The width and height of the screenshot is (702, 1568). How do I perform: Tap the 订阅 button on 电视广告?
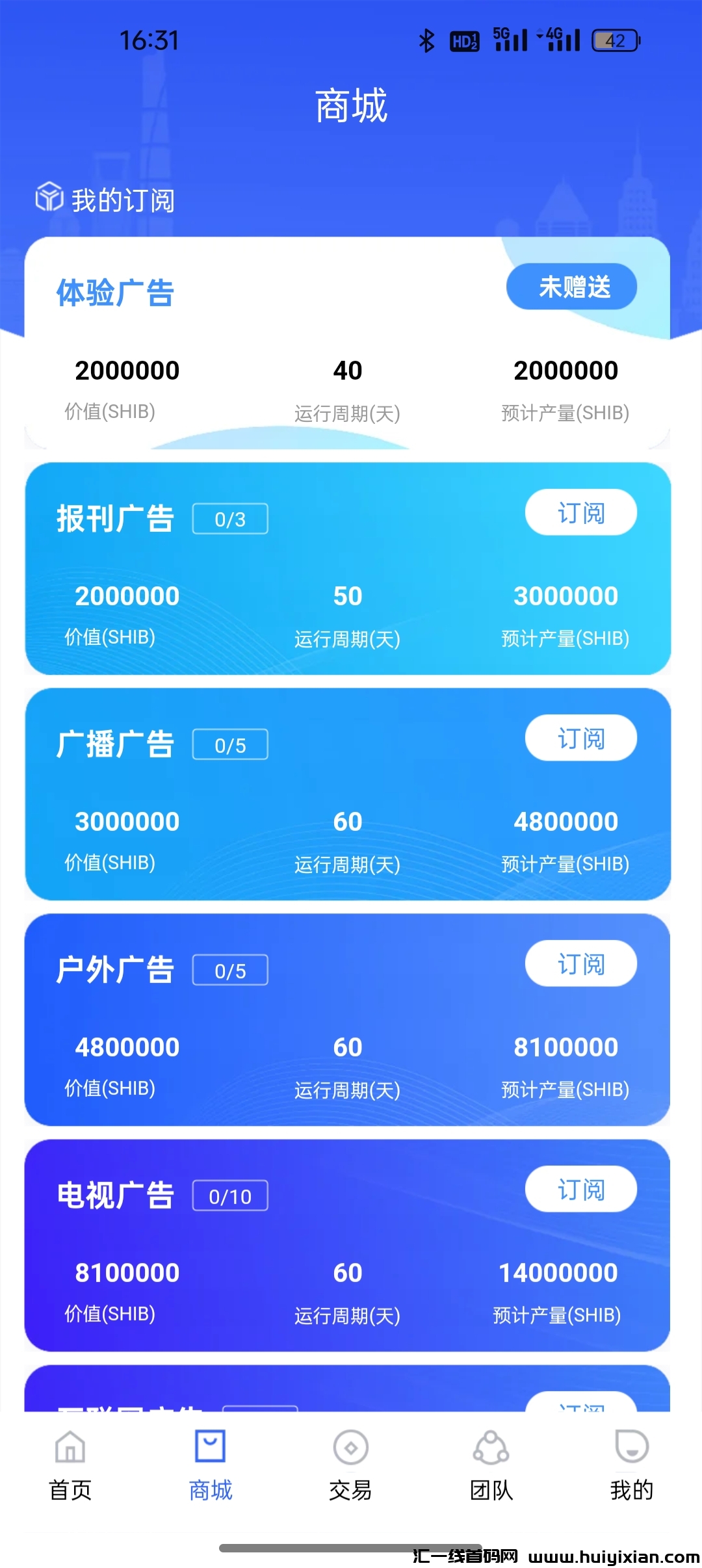click(x=580, y=1189)
